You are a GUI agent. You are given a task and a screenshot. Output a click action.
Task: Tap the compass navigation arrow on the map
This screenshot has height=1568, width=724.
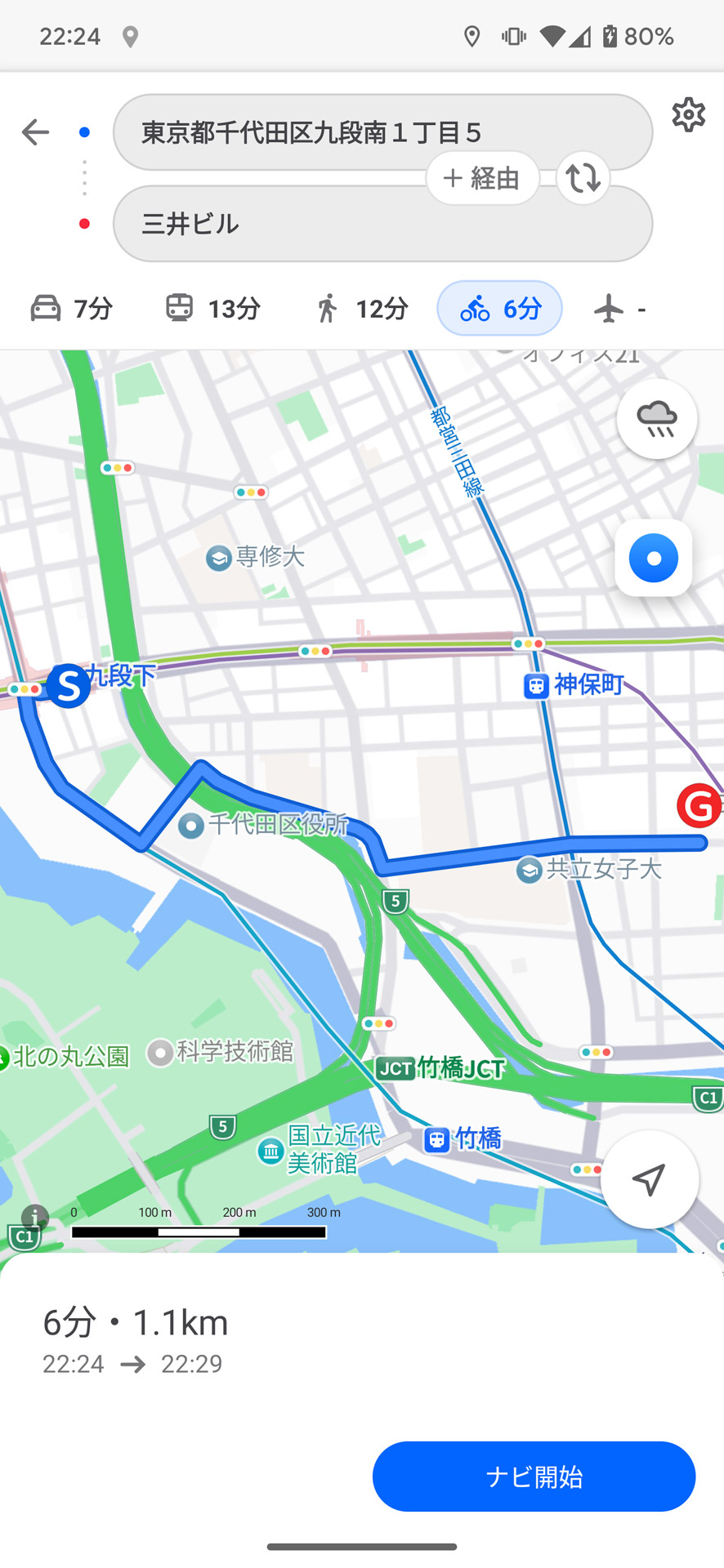pos(648,1179)
